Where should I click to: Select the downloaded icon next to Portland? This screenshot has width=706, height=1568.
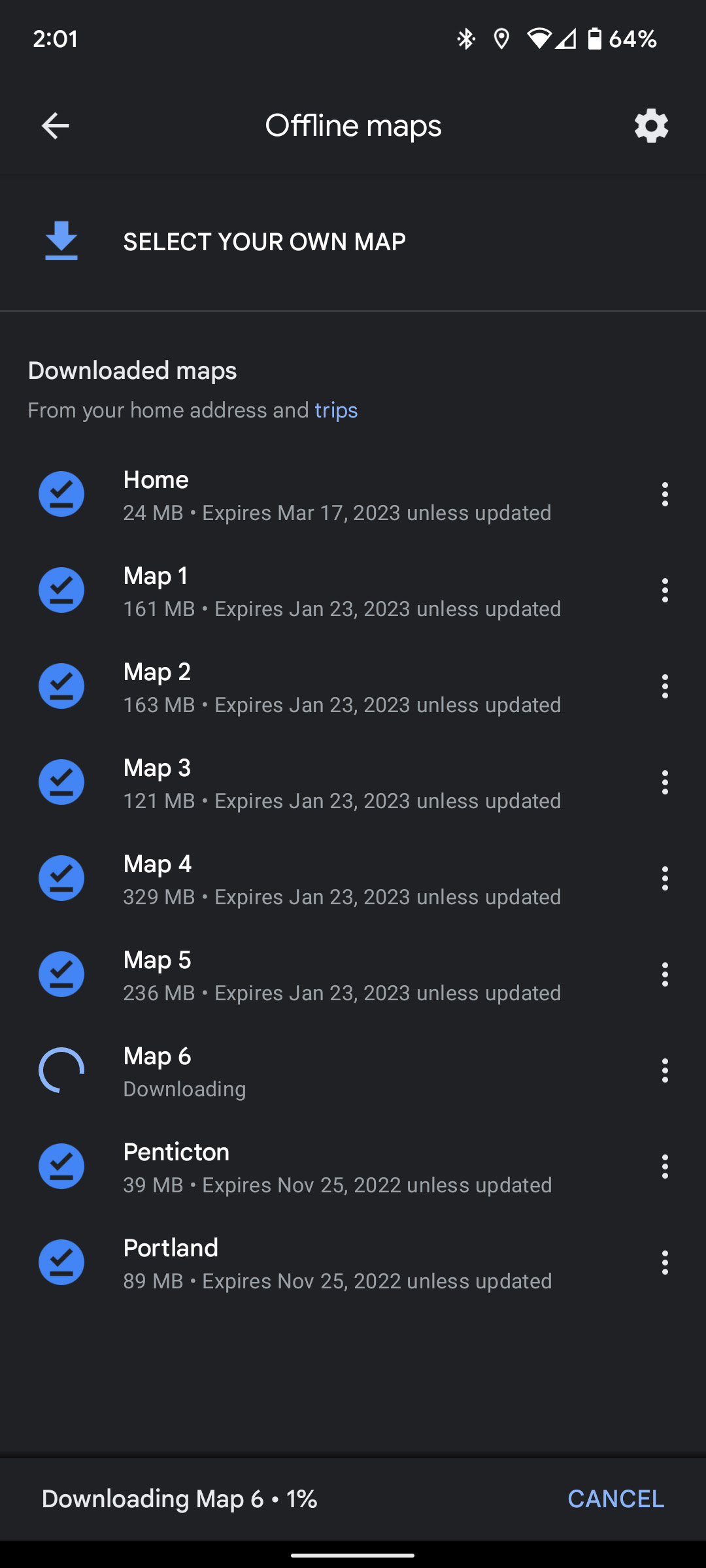click(x=61, y=1262)
